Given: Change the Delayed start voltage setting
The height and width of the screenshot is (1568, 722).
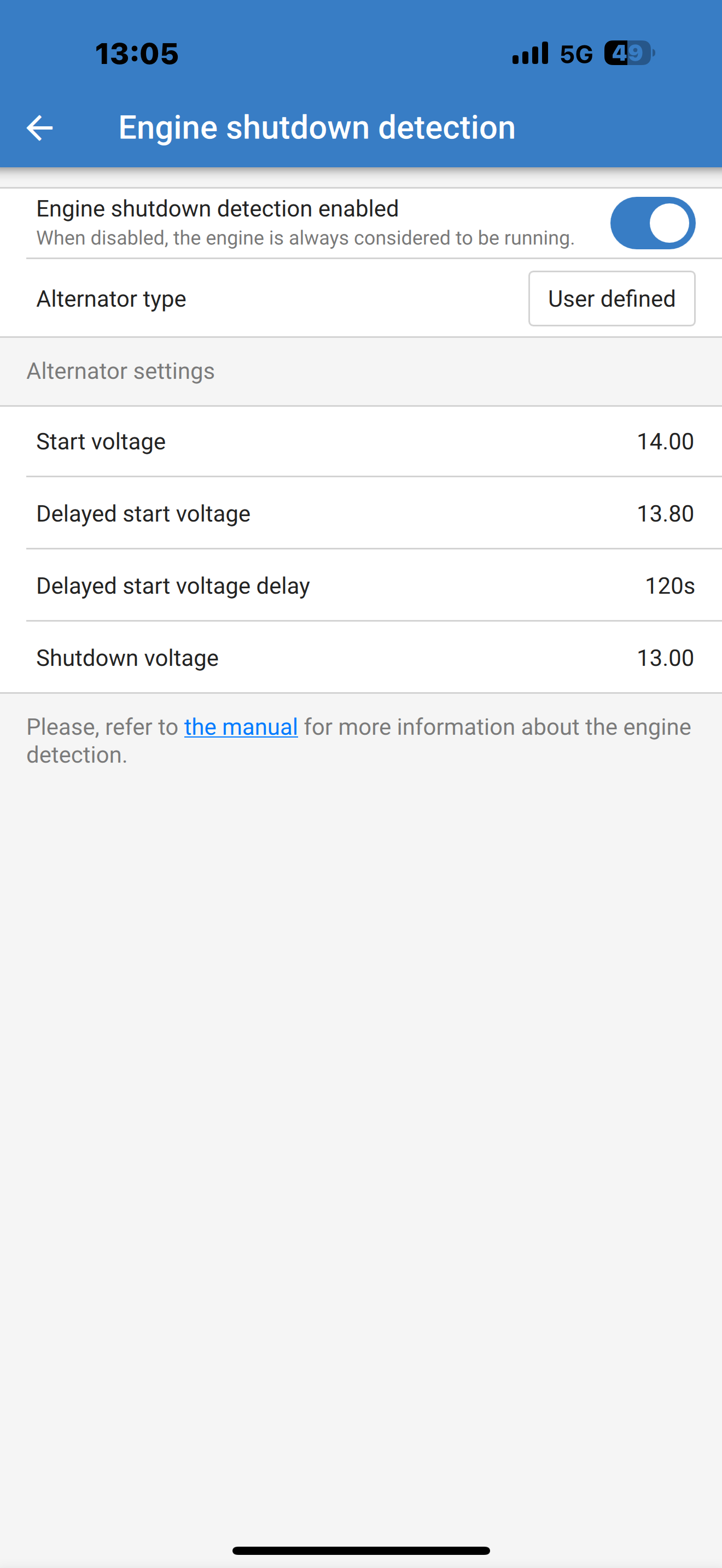Looking at the screenshot, I should 664,513.
